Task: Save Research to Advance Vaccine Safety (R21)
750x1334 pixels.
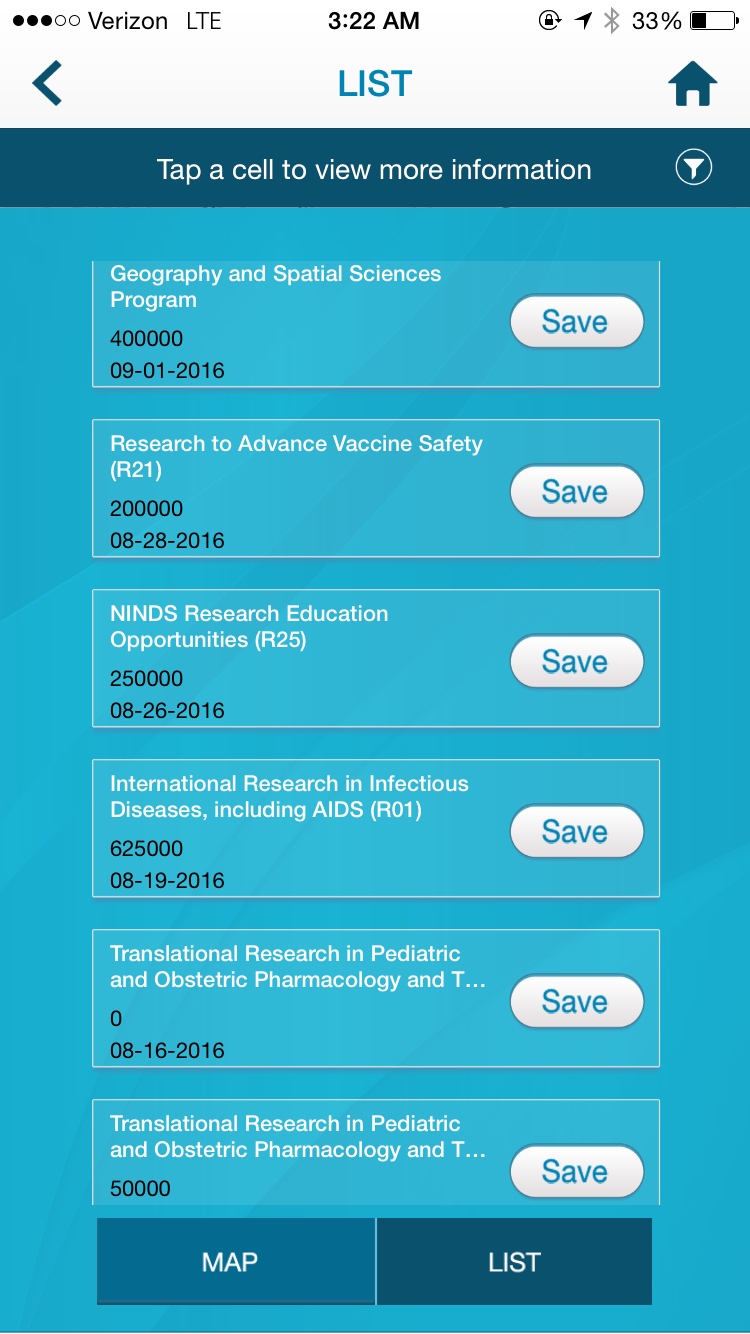Action: point(576,492)
